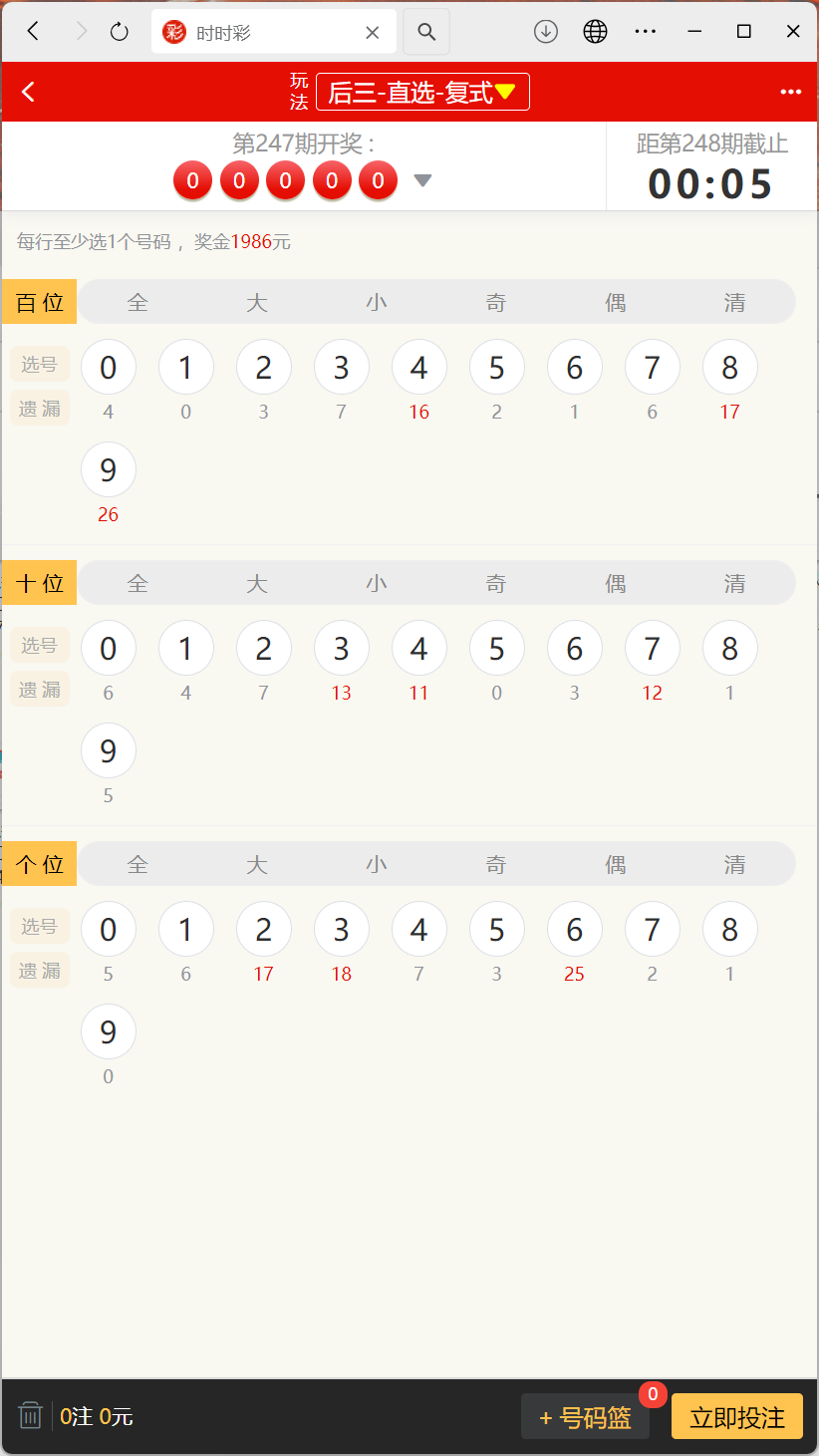This screenshot has width=819, height=1456.
Task: Pick number 9 in the 十位 row
Action: click(x=109, y=751)
